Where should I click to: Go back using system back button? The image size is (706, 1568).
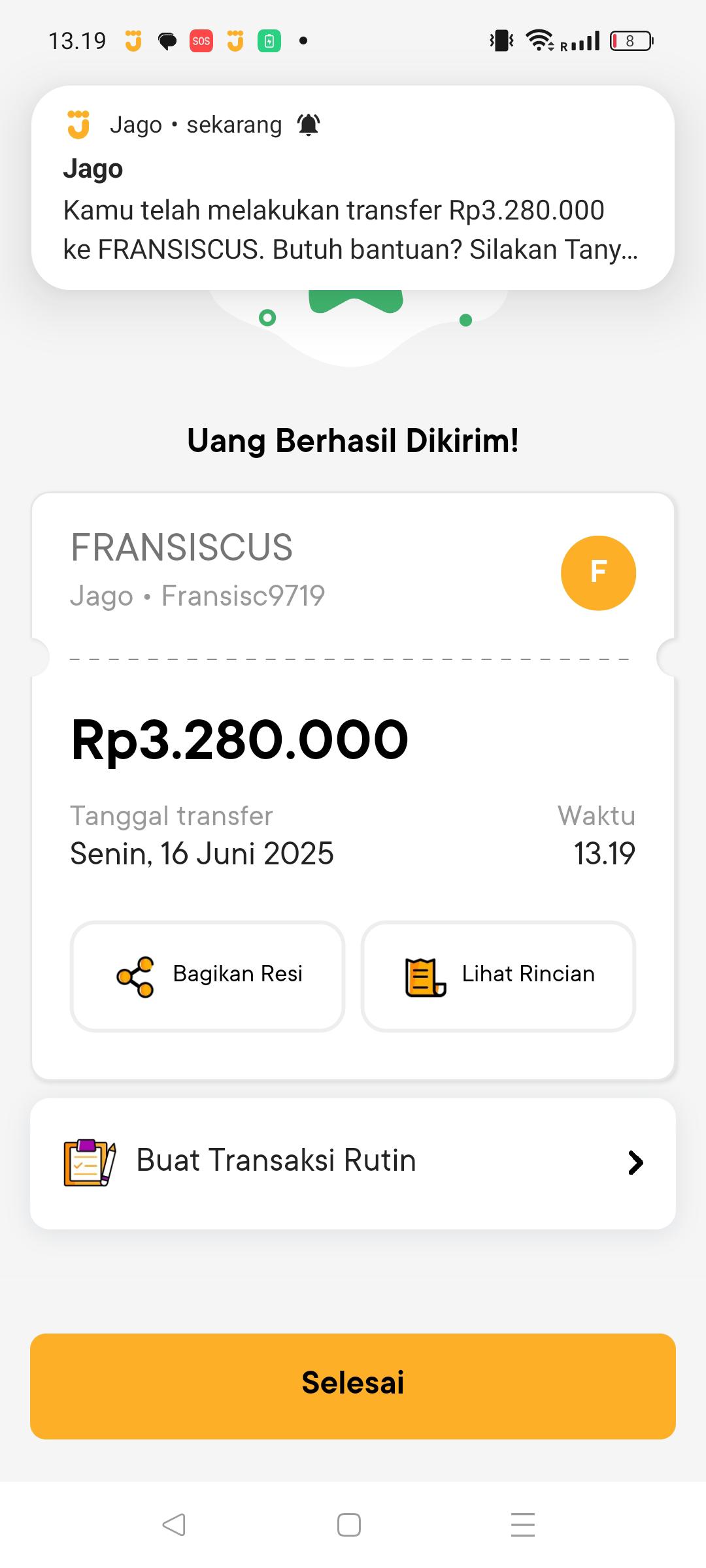point(174,1525)
